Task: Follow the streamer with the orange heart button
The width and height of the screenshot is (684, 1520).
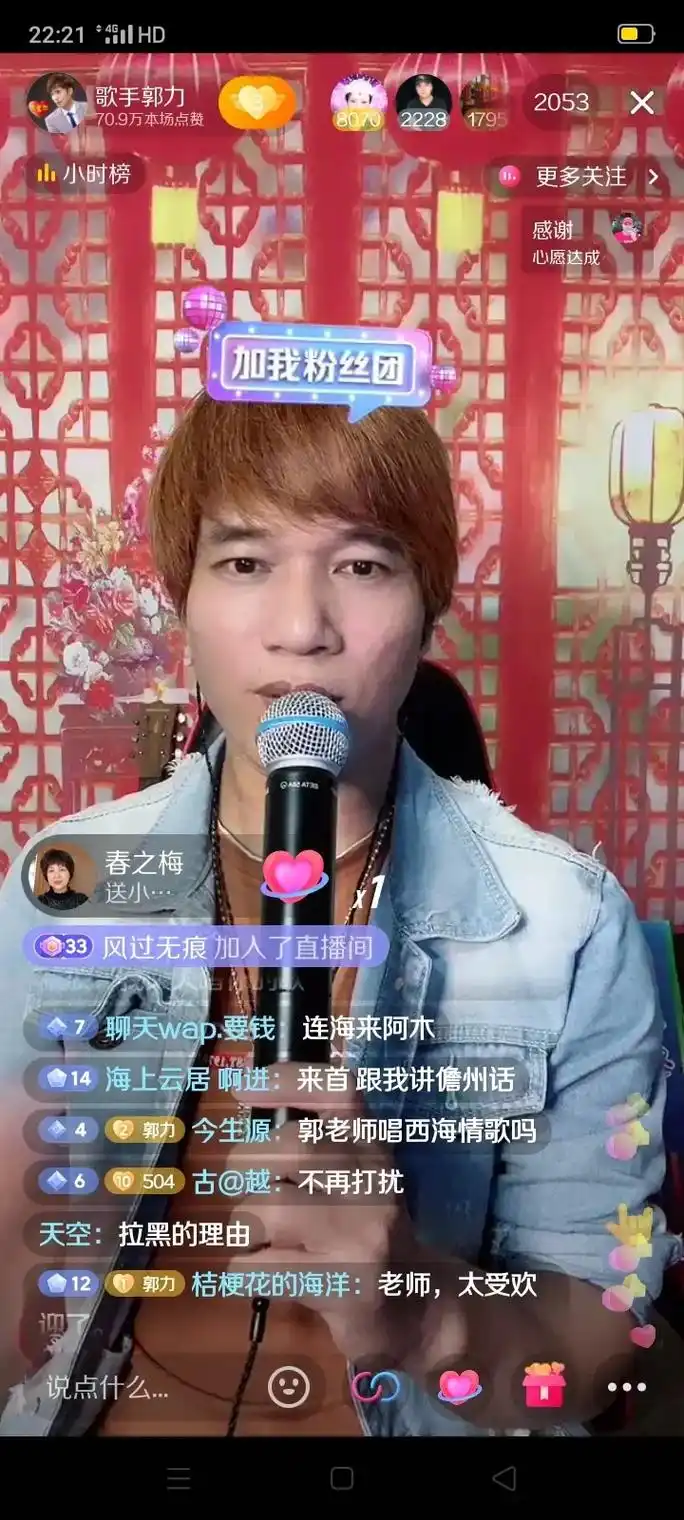Action: click(x=256, y=103)
